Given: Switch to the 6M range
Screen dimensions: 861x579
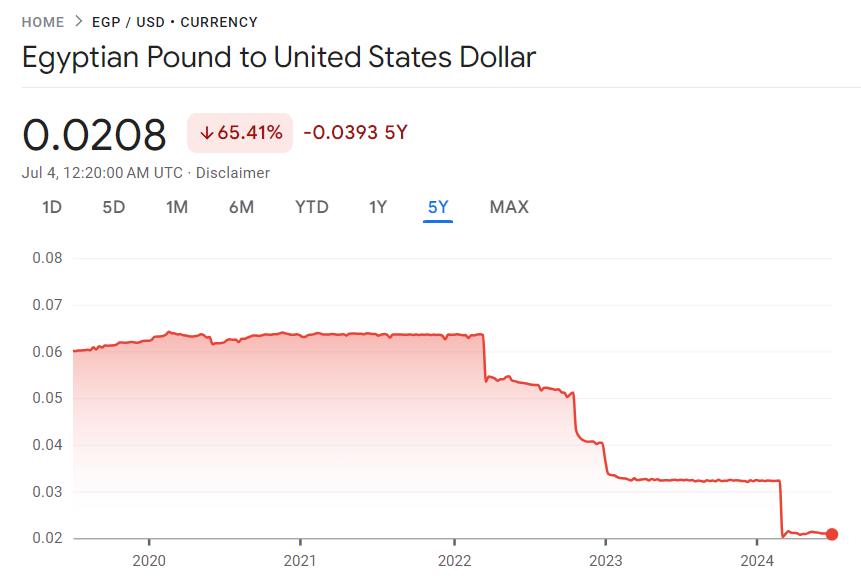Looking at the screenshot, I should point(241,208).
